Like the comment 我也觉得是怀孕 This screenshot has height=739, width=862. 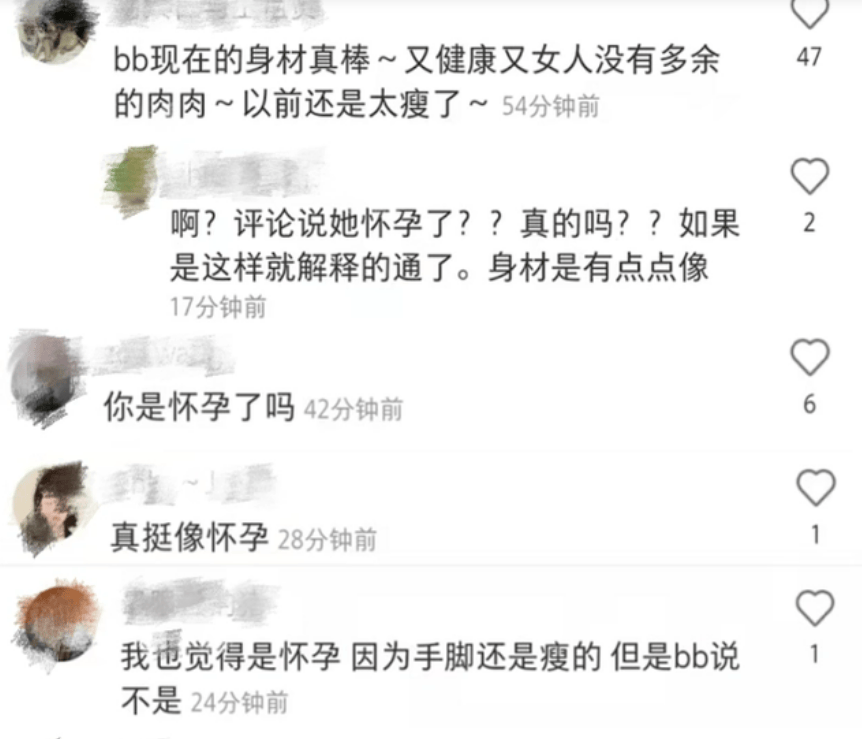click(814, 608)
